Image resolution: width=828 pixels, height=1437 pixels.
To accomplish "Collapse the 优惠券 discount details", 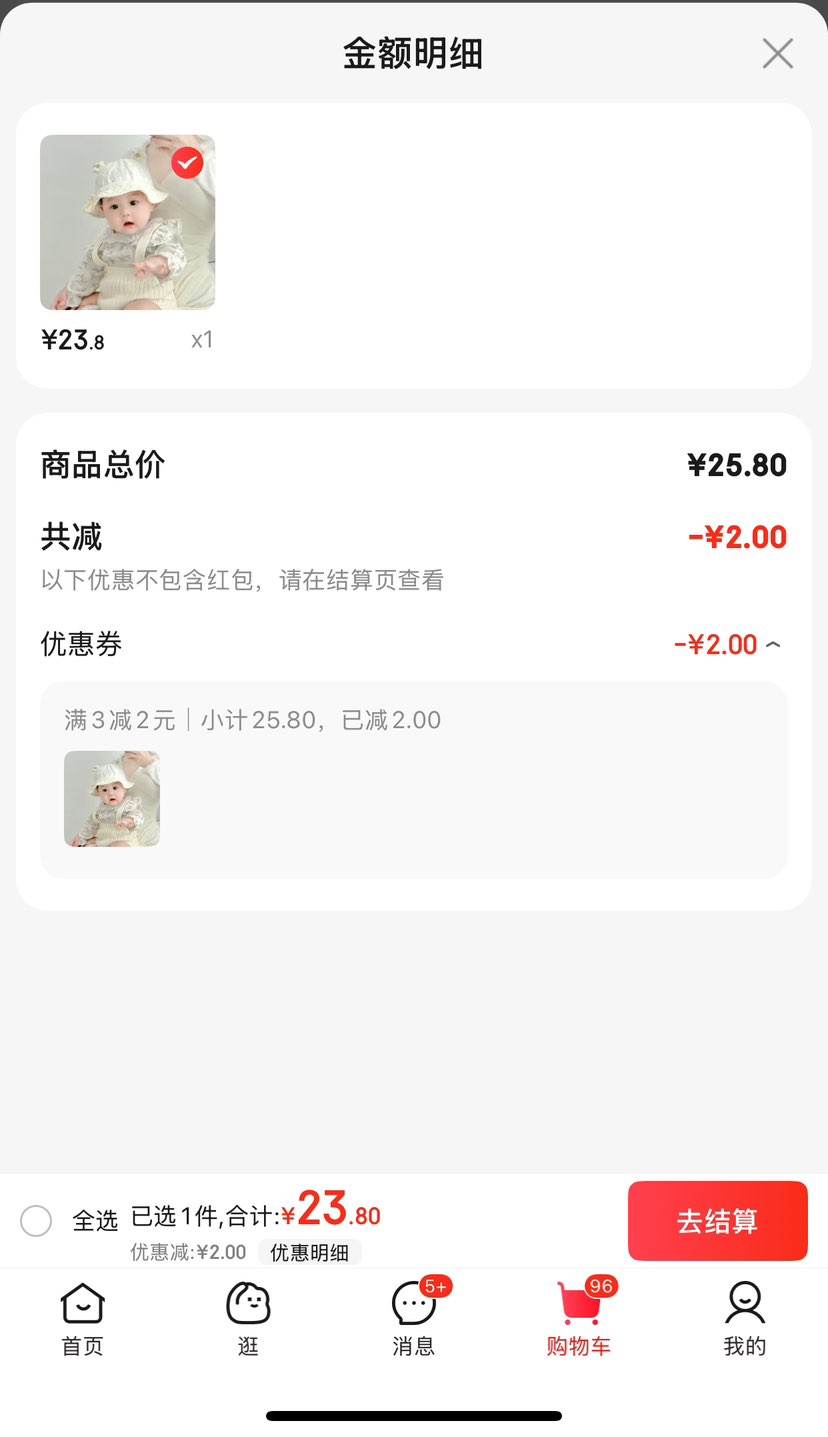I will pos(773,645).
